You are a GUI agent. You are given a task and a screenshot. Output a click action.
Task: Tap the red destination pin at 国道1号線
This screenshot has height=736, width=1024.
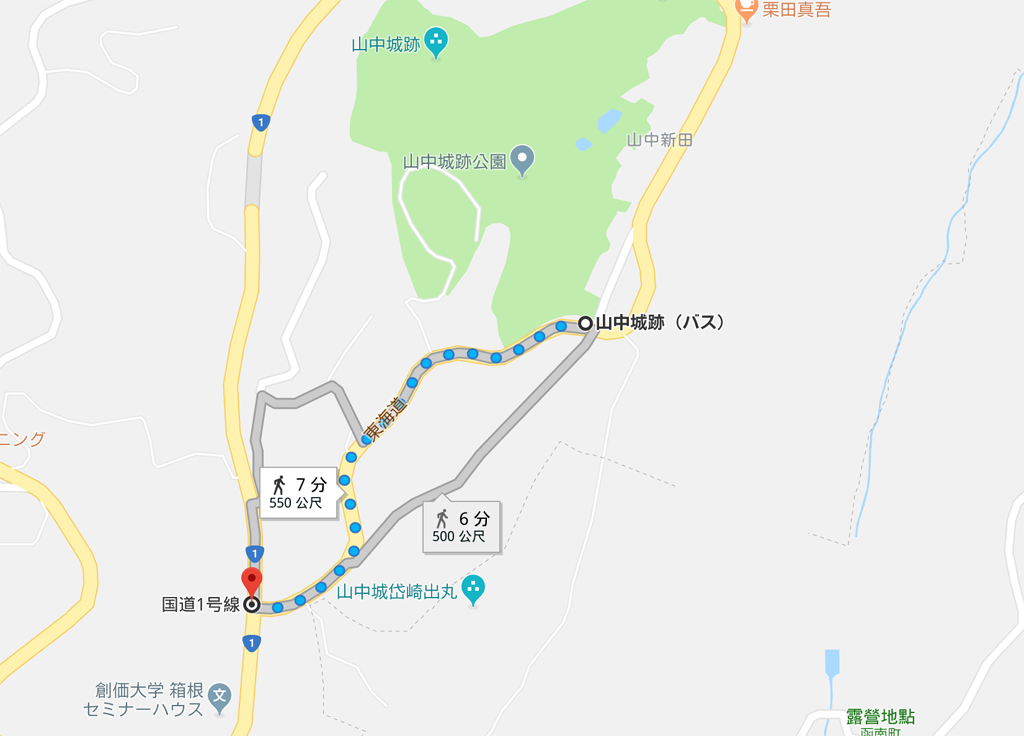252,581
